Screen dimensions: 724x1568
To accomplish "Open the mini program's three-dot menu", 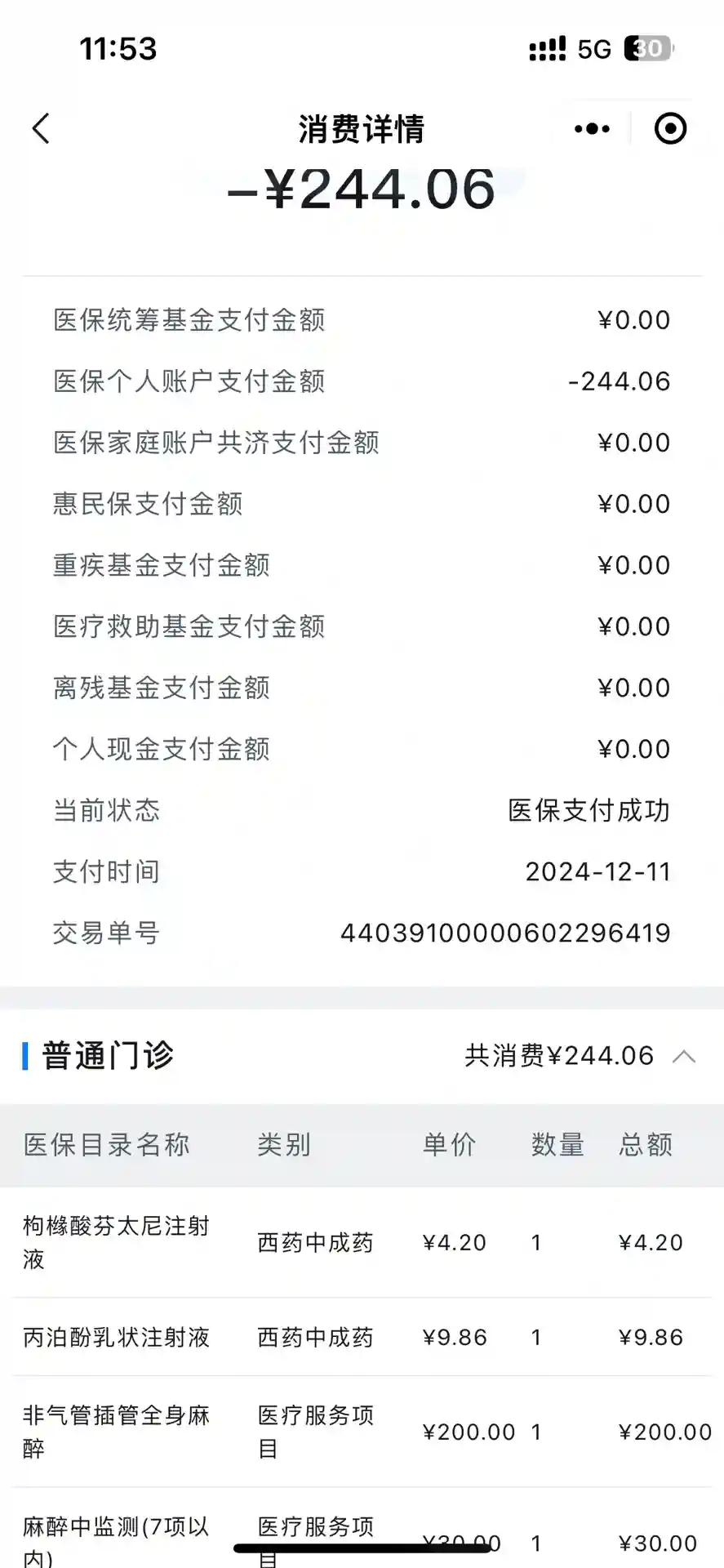I will [x=592, y=129].
